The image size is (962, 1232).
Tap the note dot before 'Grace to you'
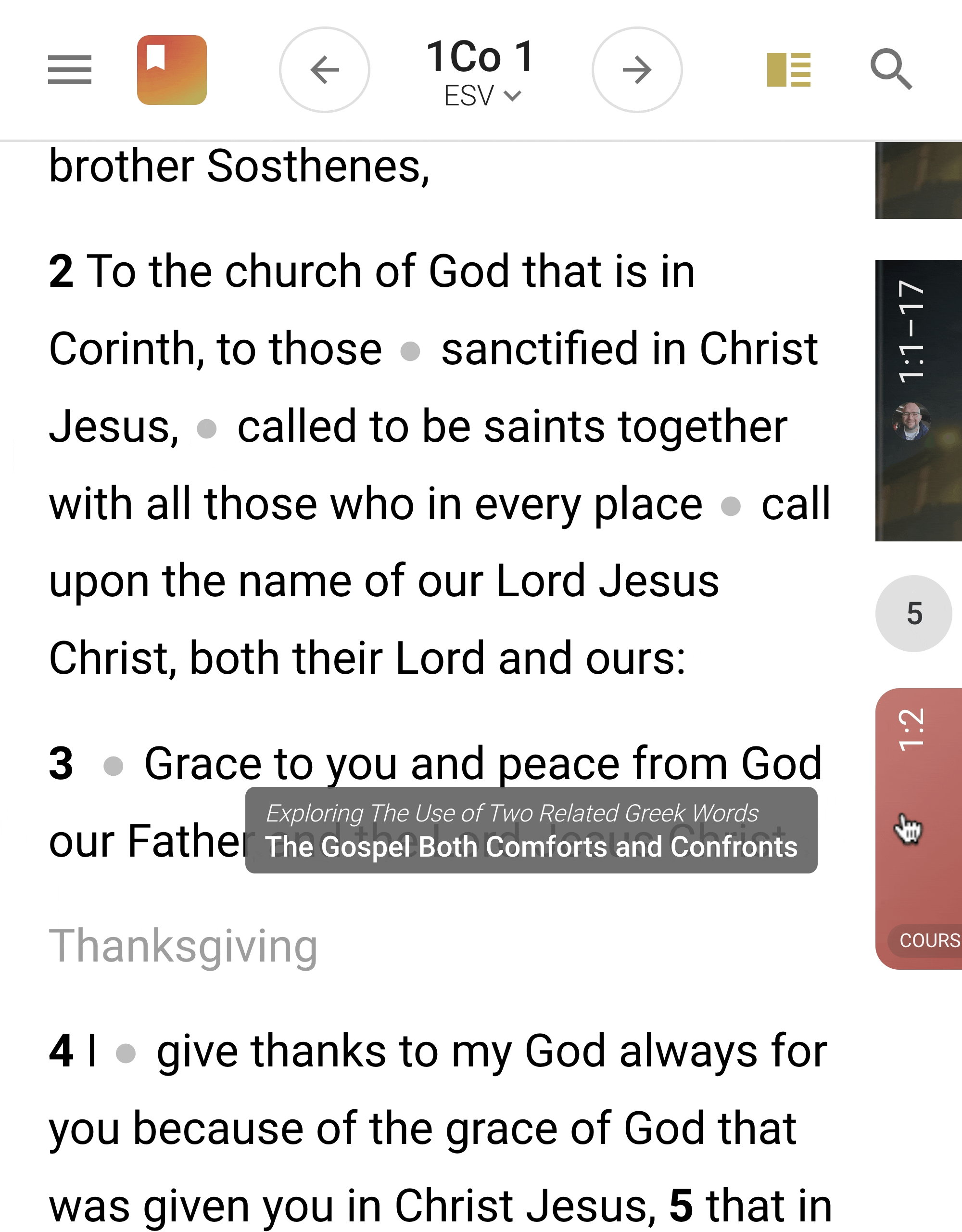pyautogui.click(x=114, y=766)
